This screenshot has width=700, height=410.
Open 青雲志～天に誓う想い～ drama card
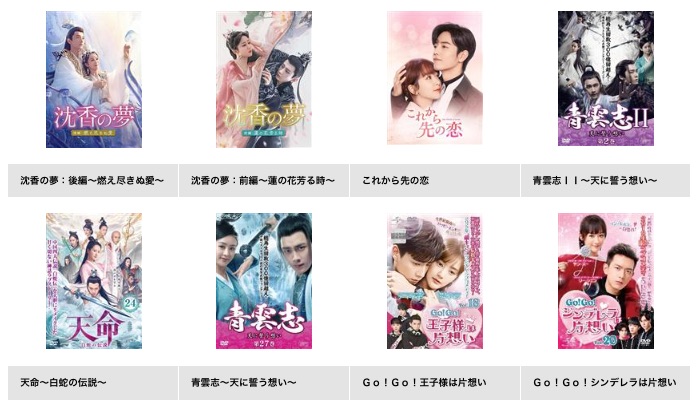click(264, 281)
